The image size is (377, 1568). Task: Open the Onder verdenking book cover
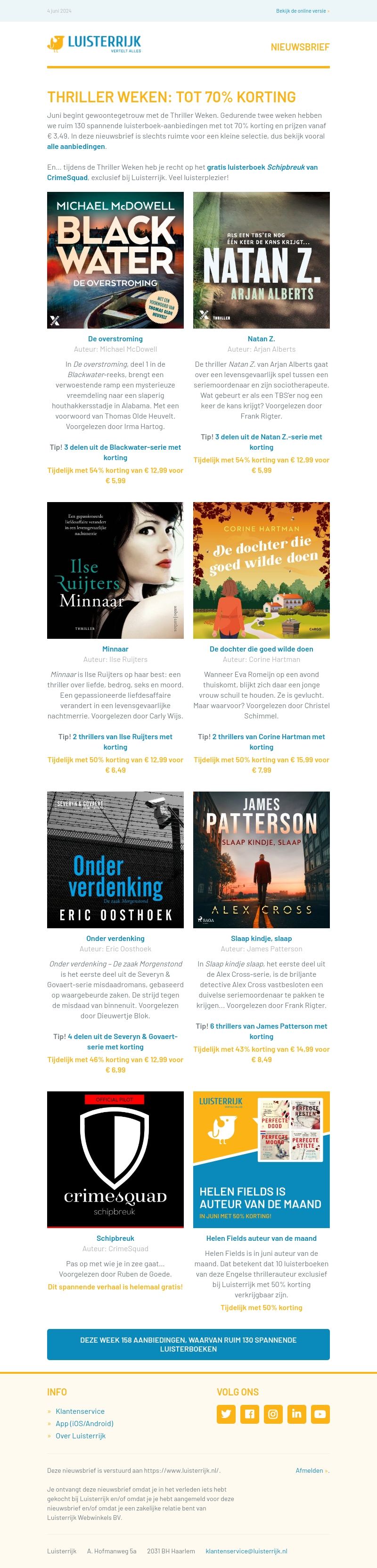pos(115,859)
